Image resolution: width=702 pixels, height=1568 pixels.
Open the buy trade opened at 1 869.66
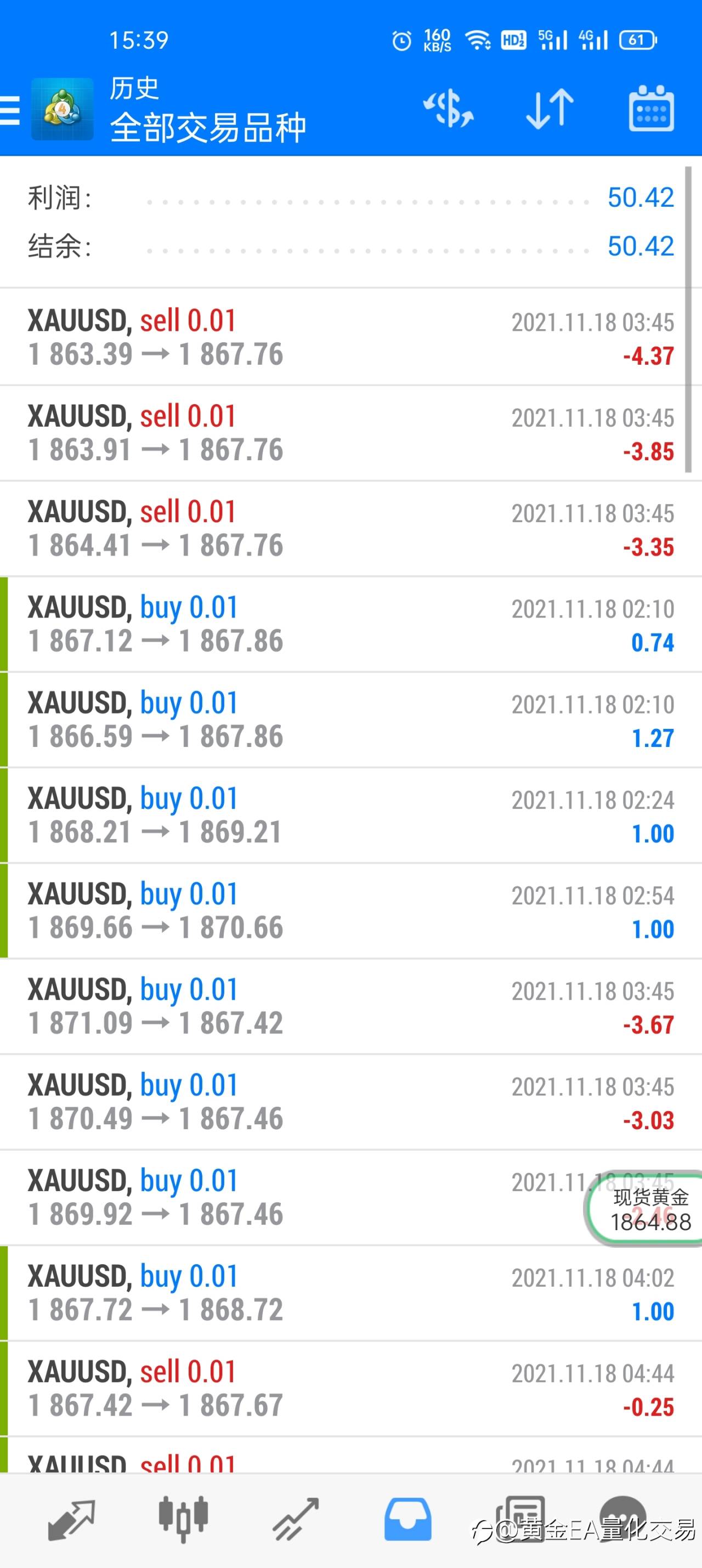(350, 910)
